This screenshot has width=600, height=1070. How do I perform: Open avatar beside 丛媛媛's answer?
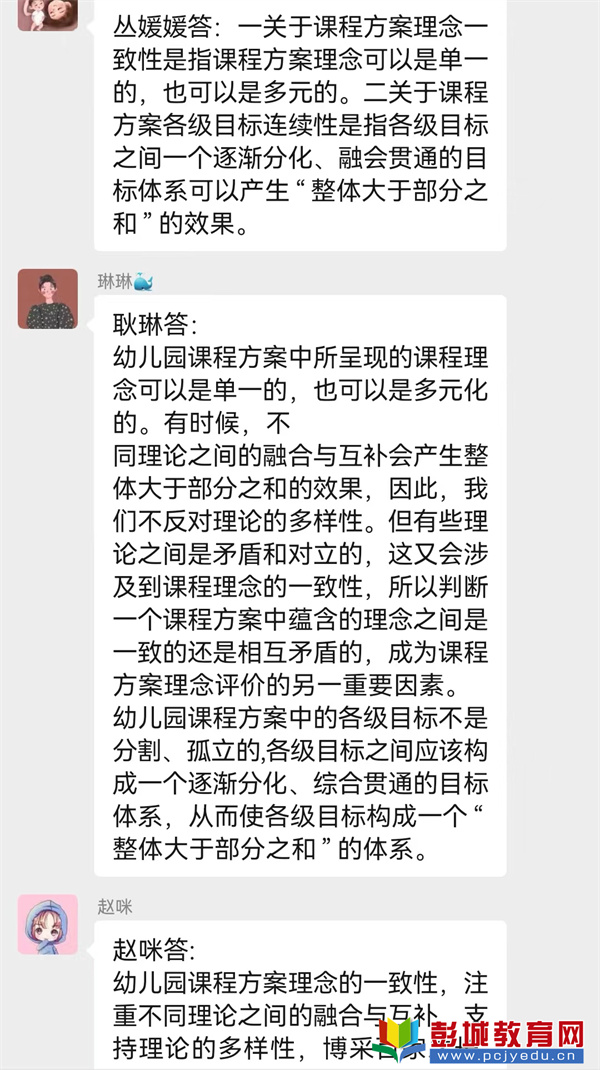point(47,13)
